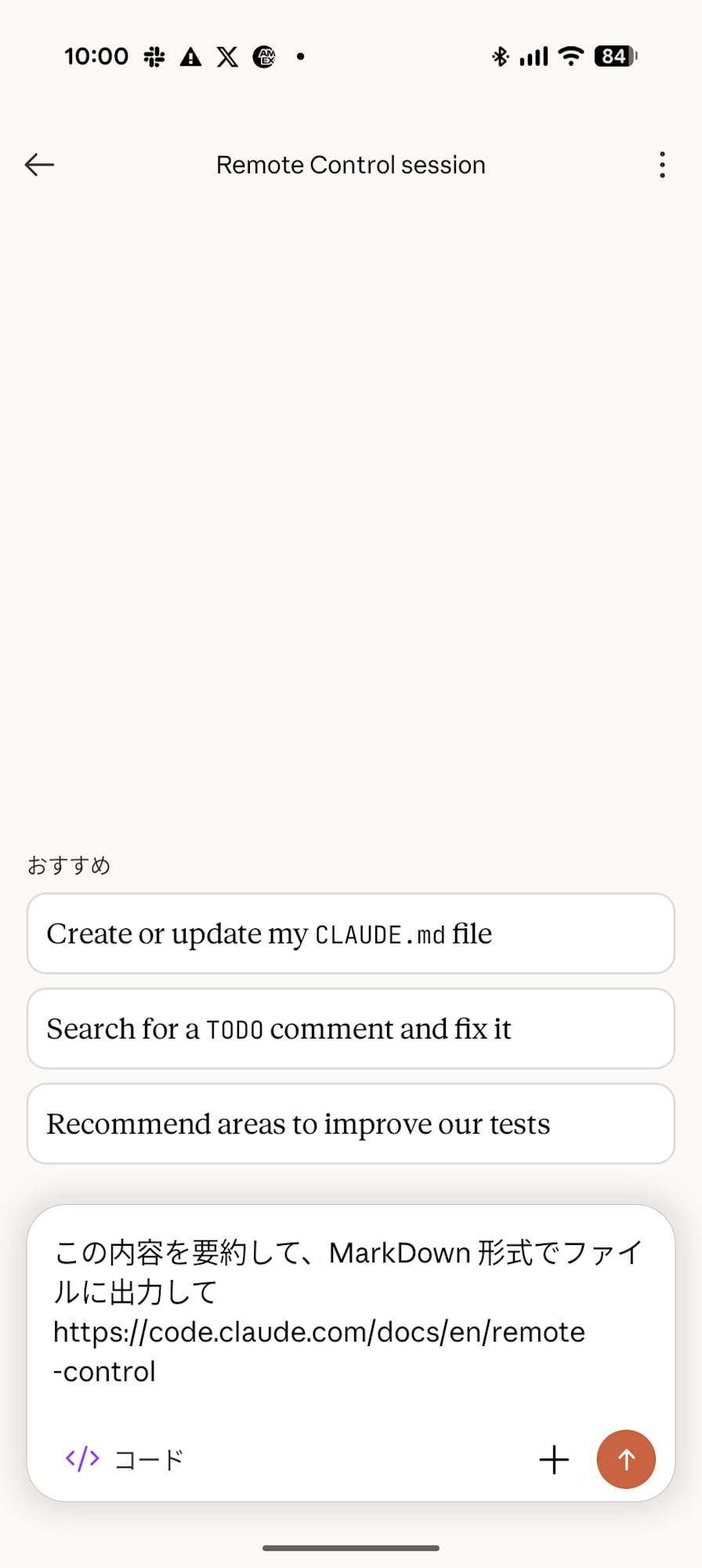
Task: Tap the plus attachment icon
Action: (554, 1459)
